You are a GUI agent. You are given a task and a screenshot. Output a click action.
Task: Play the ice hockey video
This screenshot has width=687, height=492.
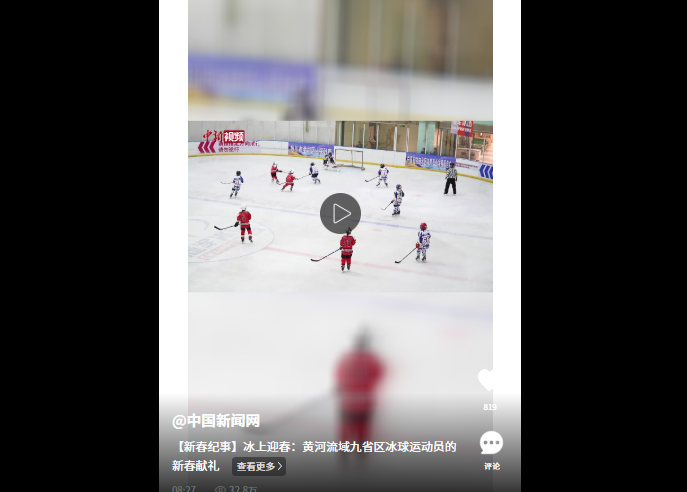click(x=340, y=213)
